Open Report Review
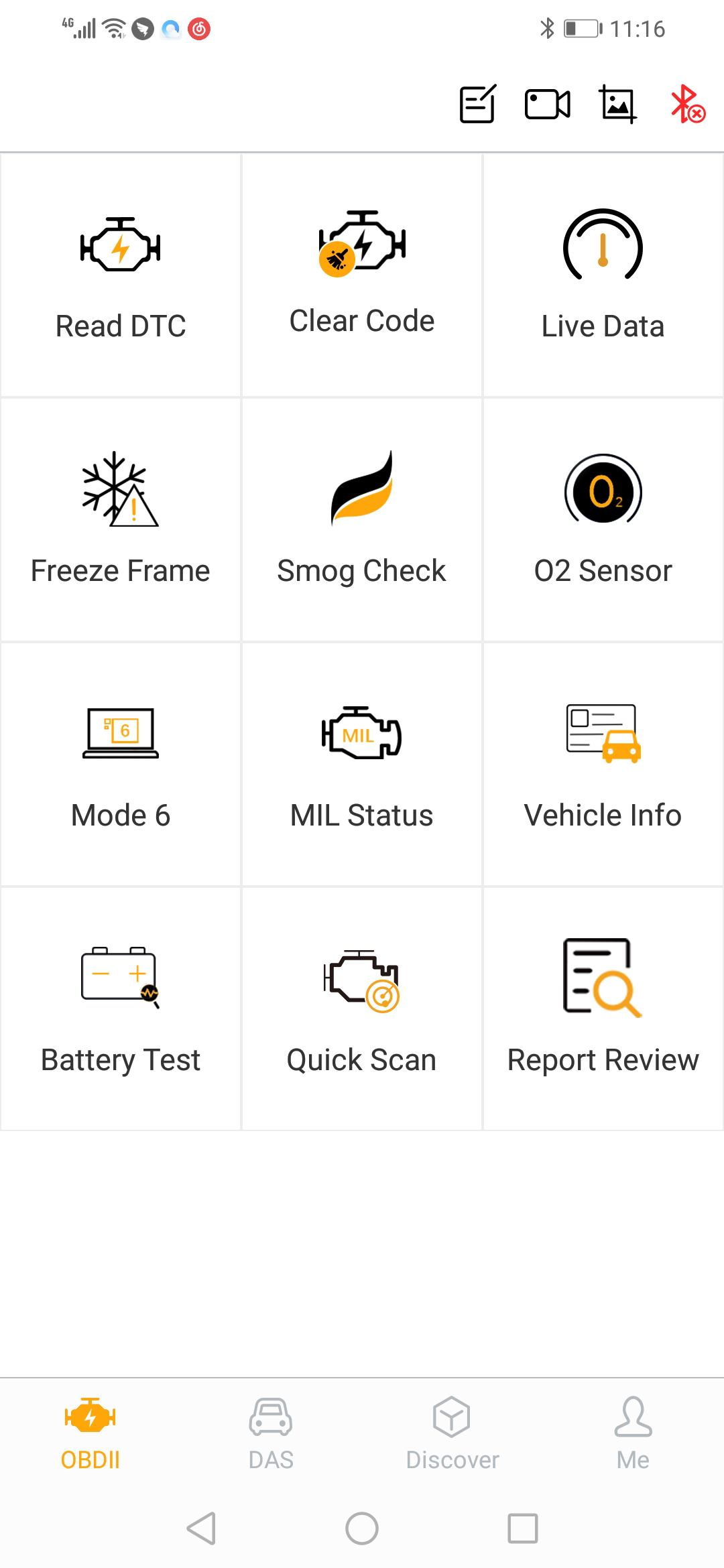This screenshot has width=724, height=1568. click(x=603, y=1009)
